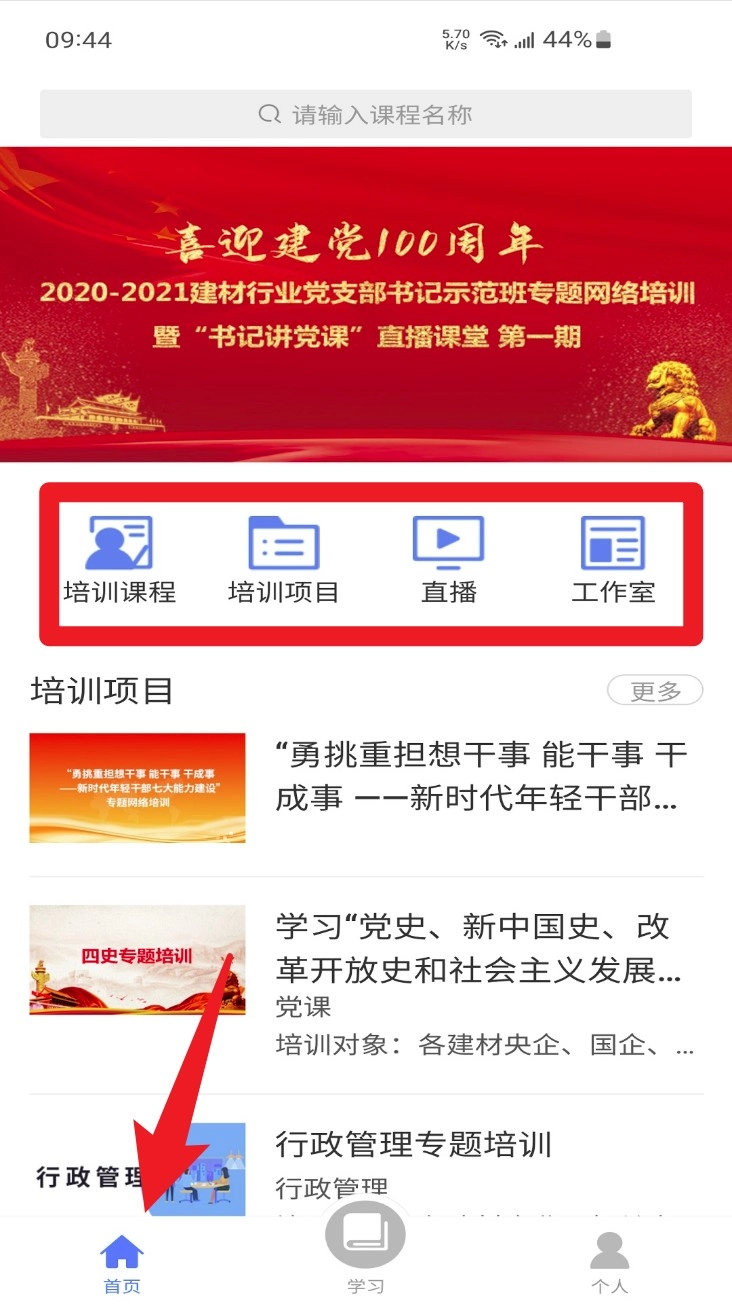
Task: Open 培训课程 section
Action: (x=120, y=560)
